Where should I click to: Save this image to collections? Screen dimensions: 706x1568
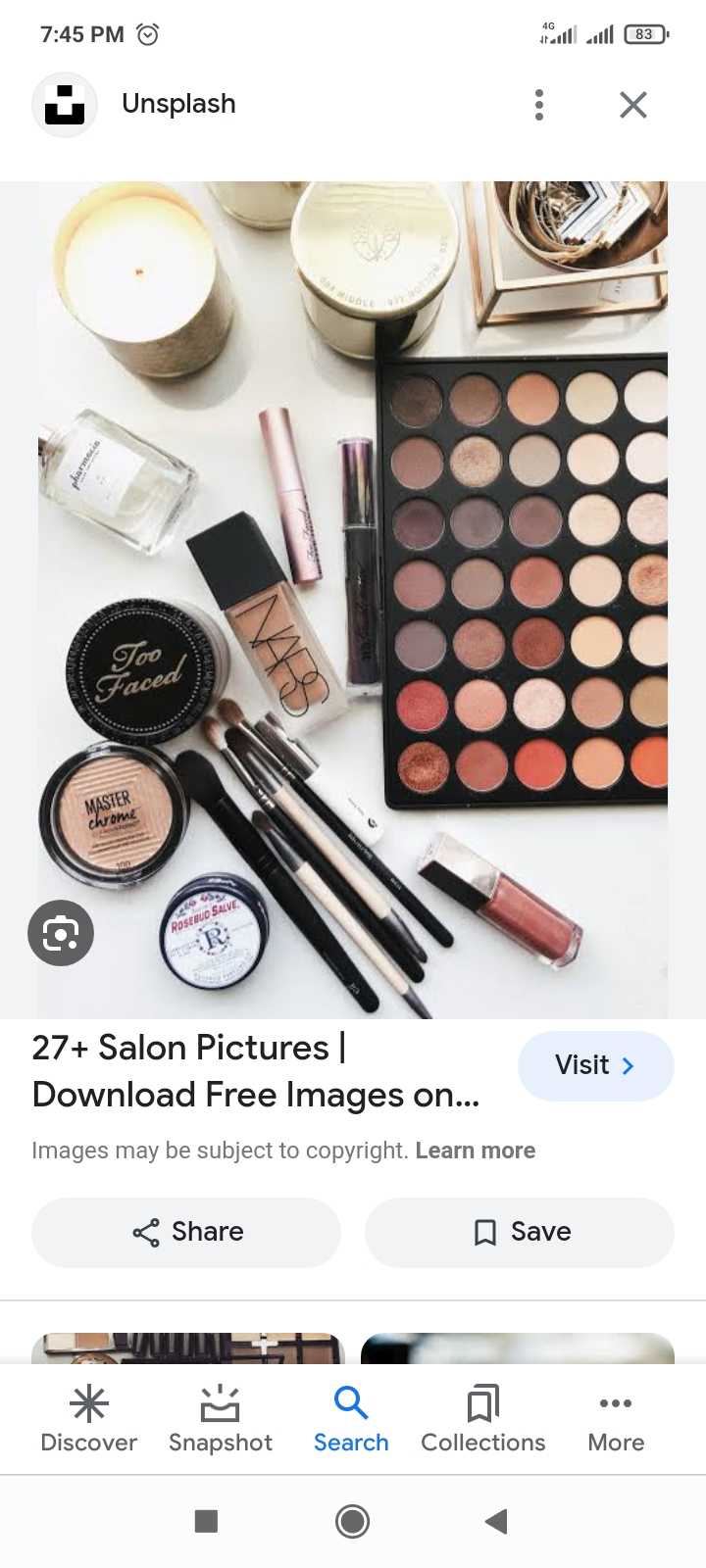pyautogui.click(x=520, y=1232)
